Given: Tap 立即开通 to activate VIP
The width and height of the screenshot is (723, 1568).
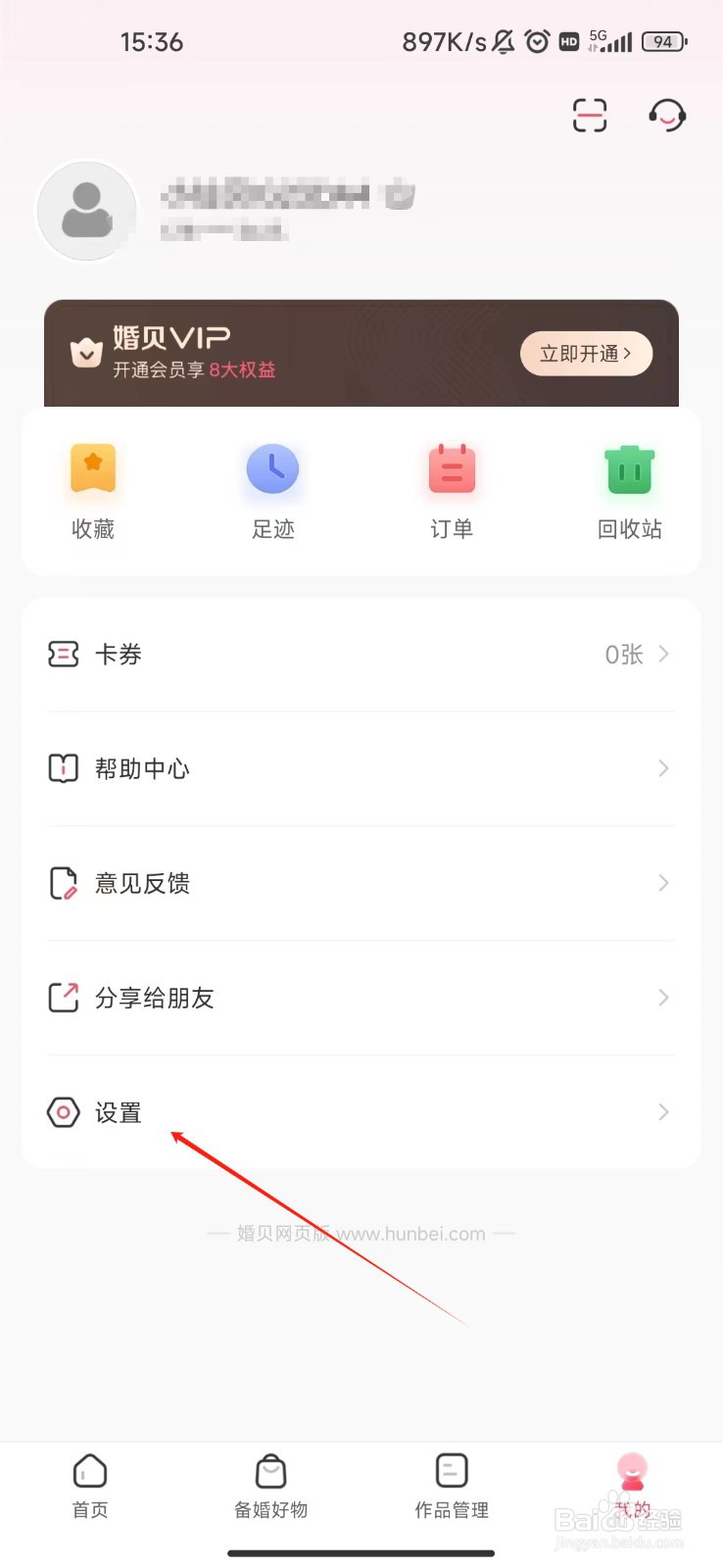Looking at the screenshot, I should (x=586, y=354).
